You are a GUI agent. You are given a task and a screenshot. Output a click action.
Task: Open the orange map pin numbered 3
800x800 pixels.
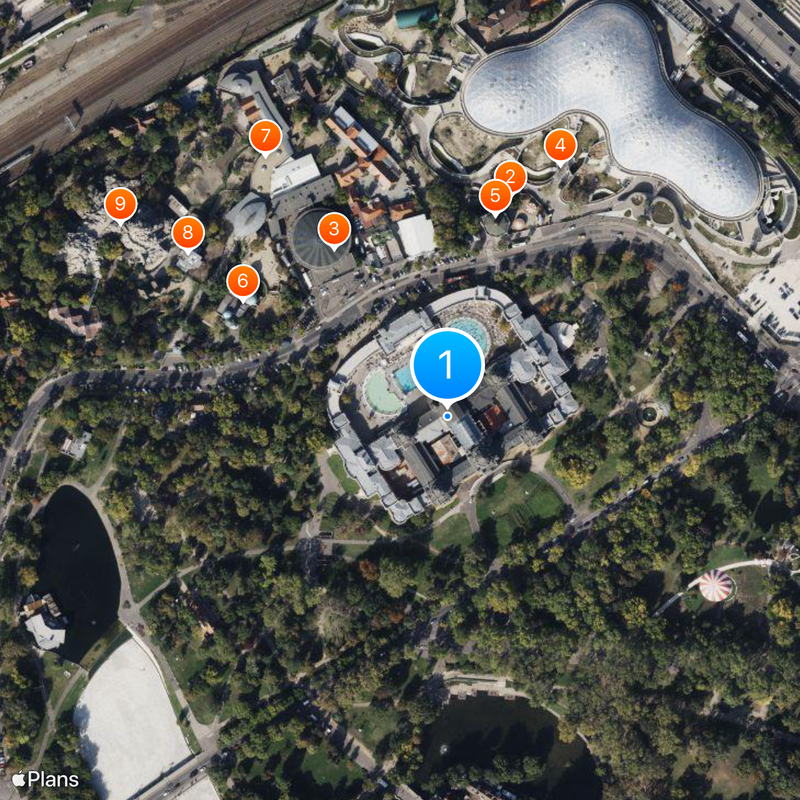(334, 230)
